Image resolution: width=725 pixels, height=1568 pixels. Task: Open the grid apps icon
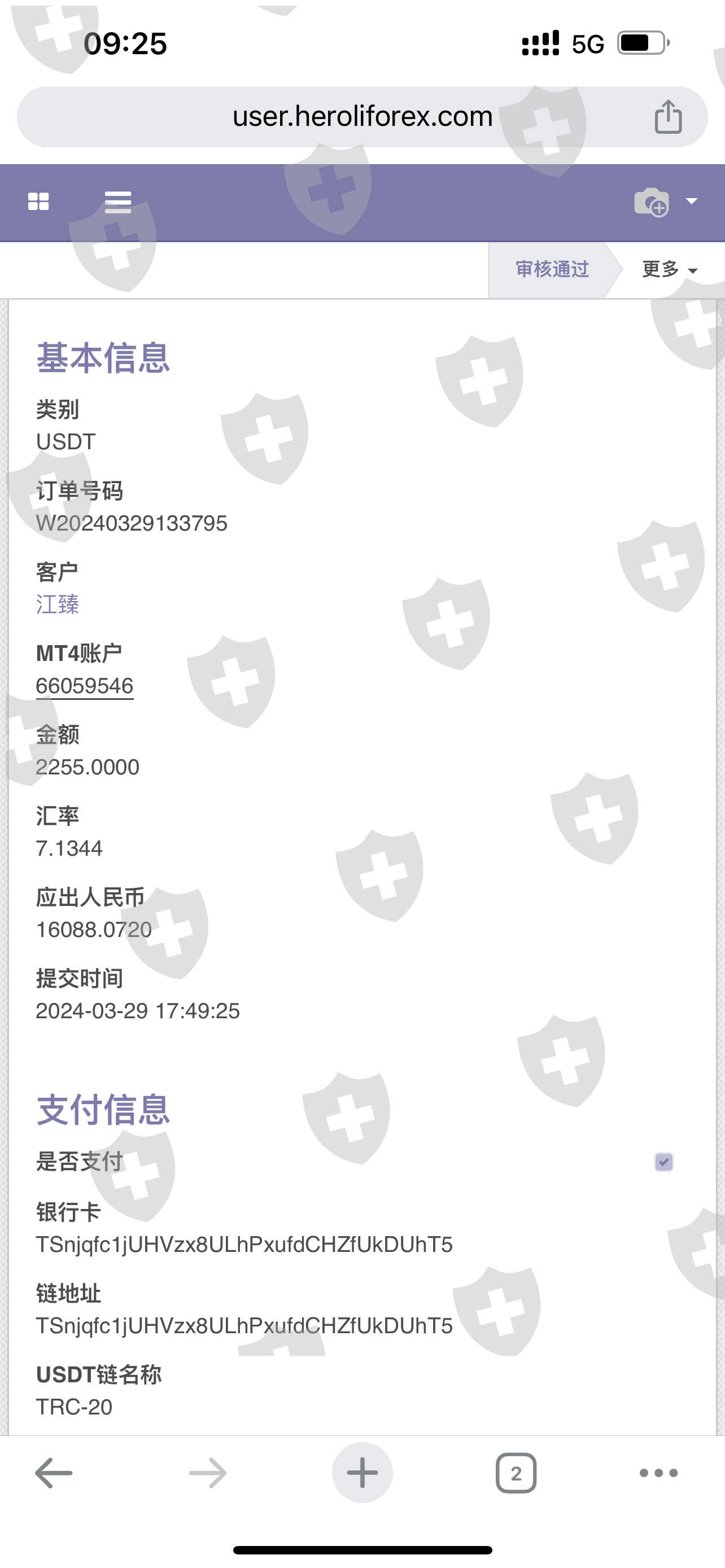[x=38, y=202]
